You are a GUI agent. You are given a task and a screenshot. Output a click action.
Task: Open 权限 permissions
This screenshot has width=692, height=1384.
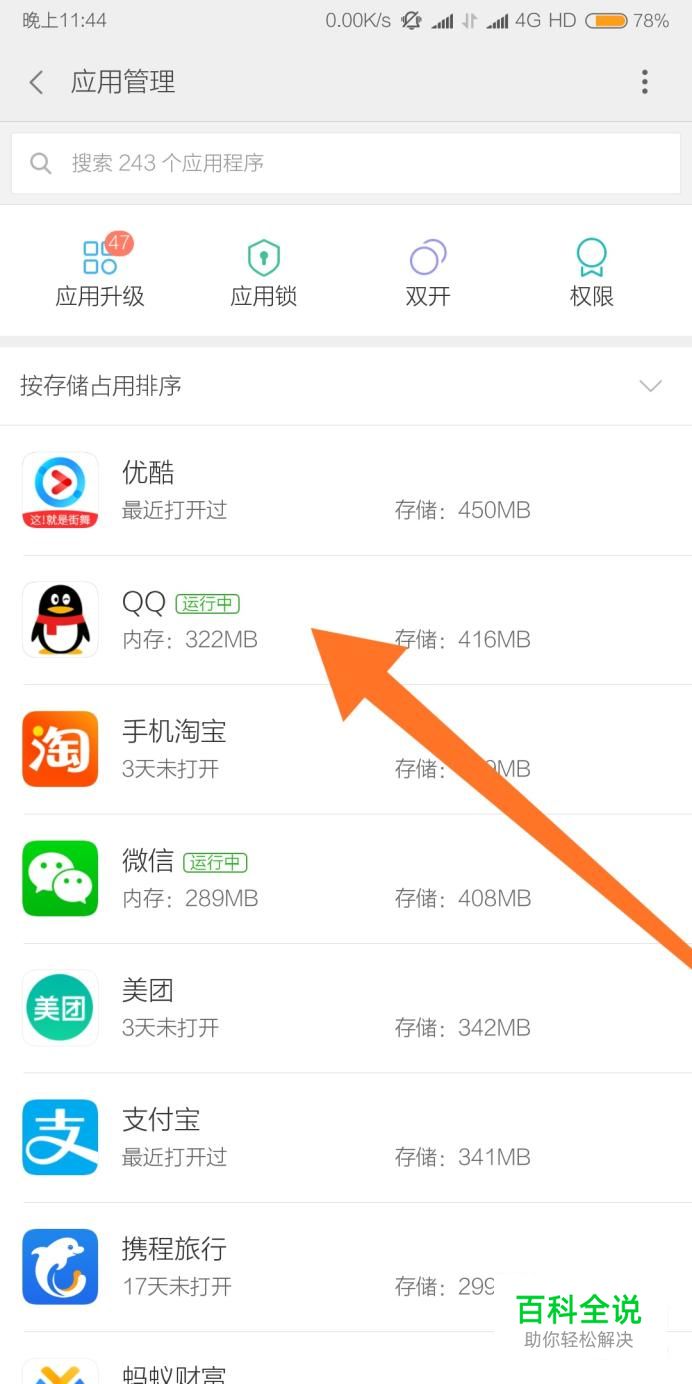pos(592,271)
